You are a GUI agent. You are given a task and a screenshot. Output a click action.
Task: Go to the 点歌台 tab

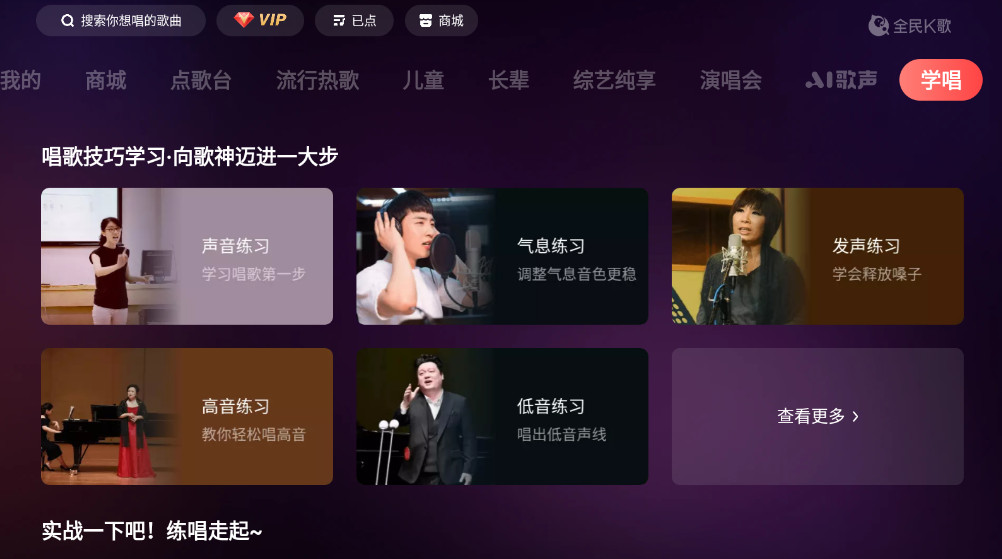tap(201, 81)
